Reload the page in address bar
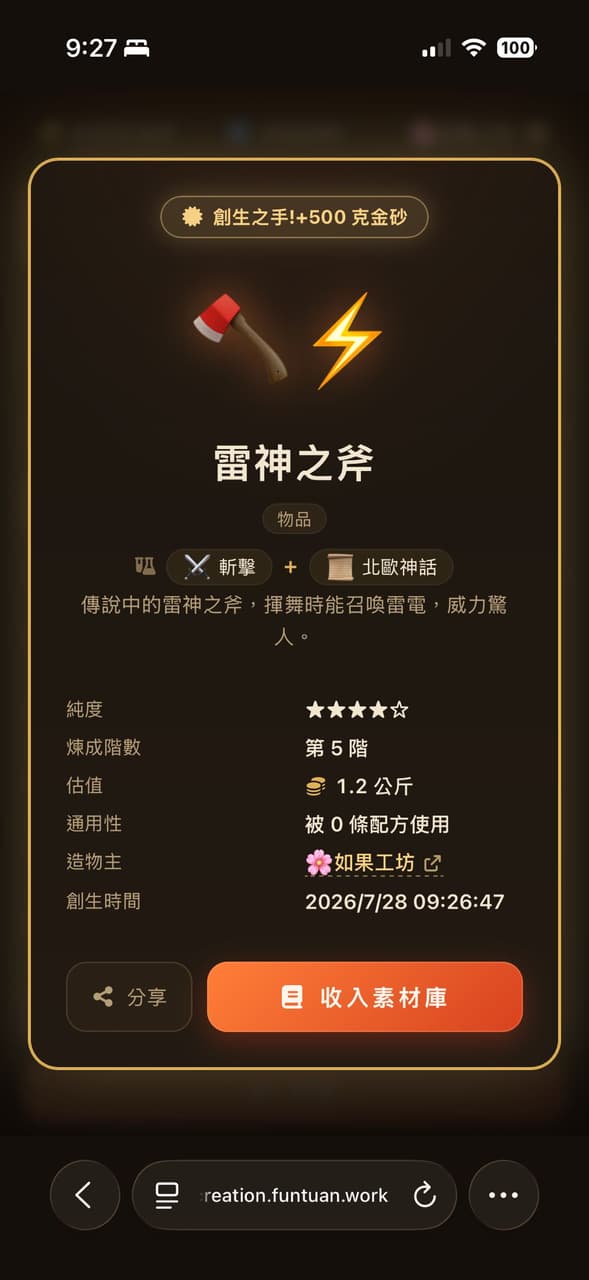This screenshot has width=589, height=1280. coord(425,1195)
